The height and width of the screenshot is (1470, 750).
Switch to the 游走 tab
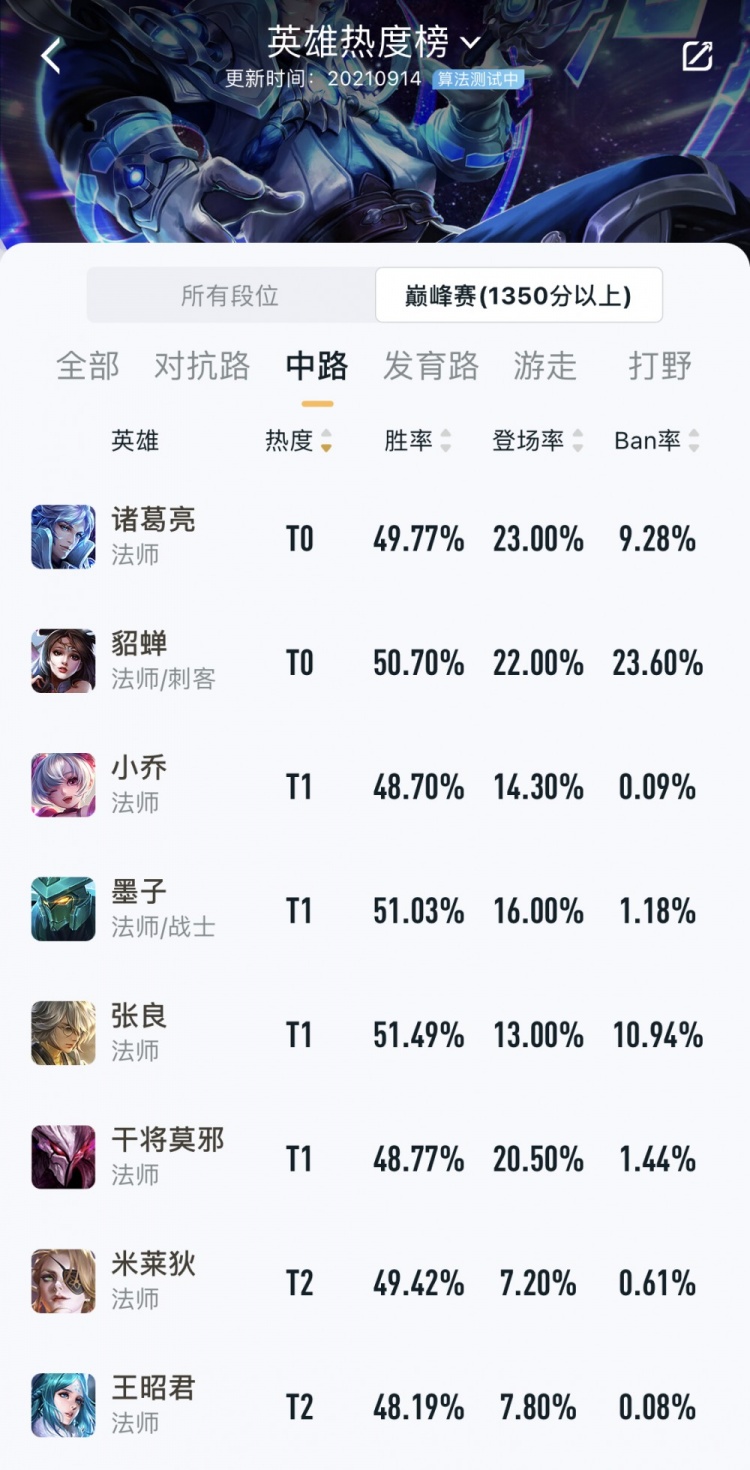tap(545, 366)
